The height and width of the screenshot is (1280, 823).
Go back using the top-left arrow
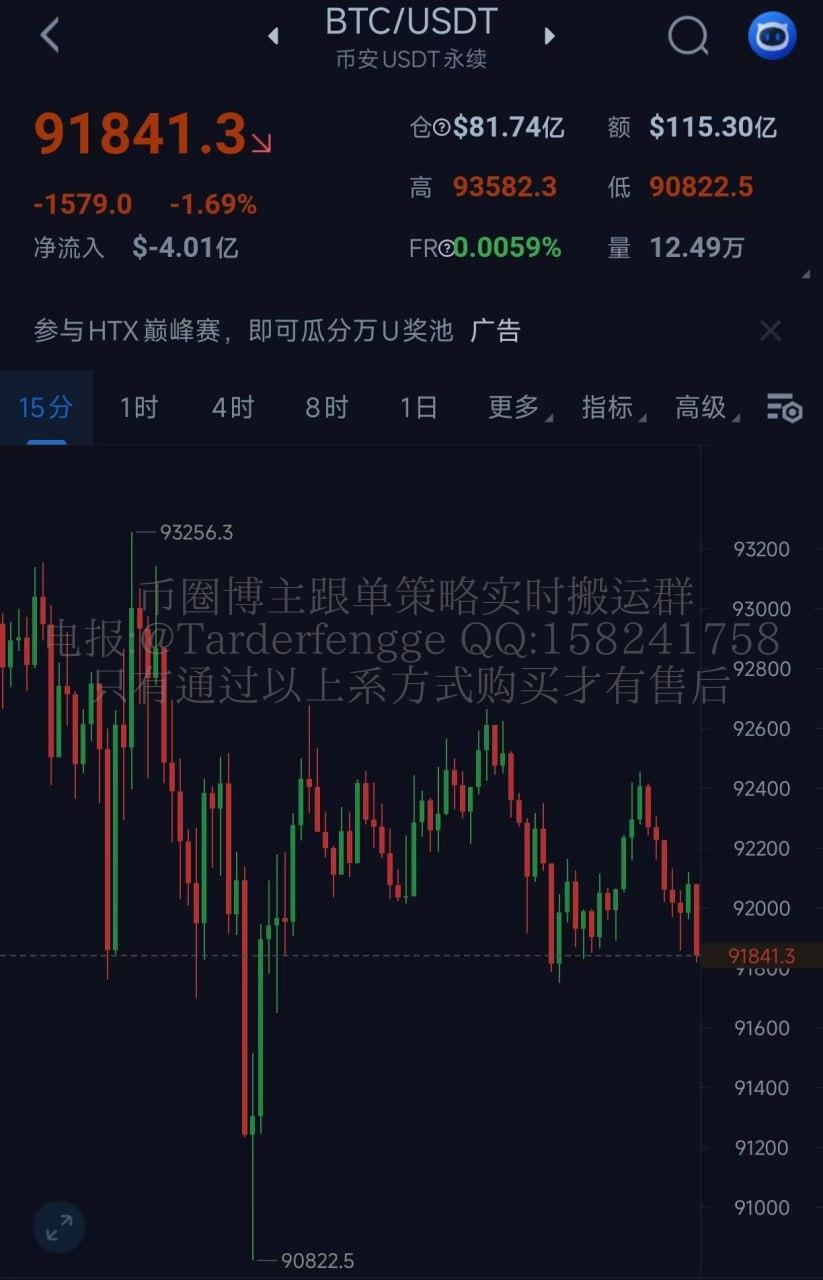pos(49,36)
